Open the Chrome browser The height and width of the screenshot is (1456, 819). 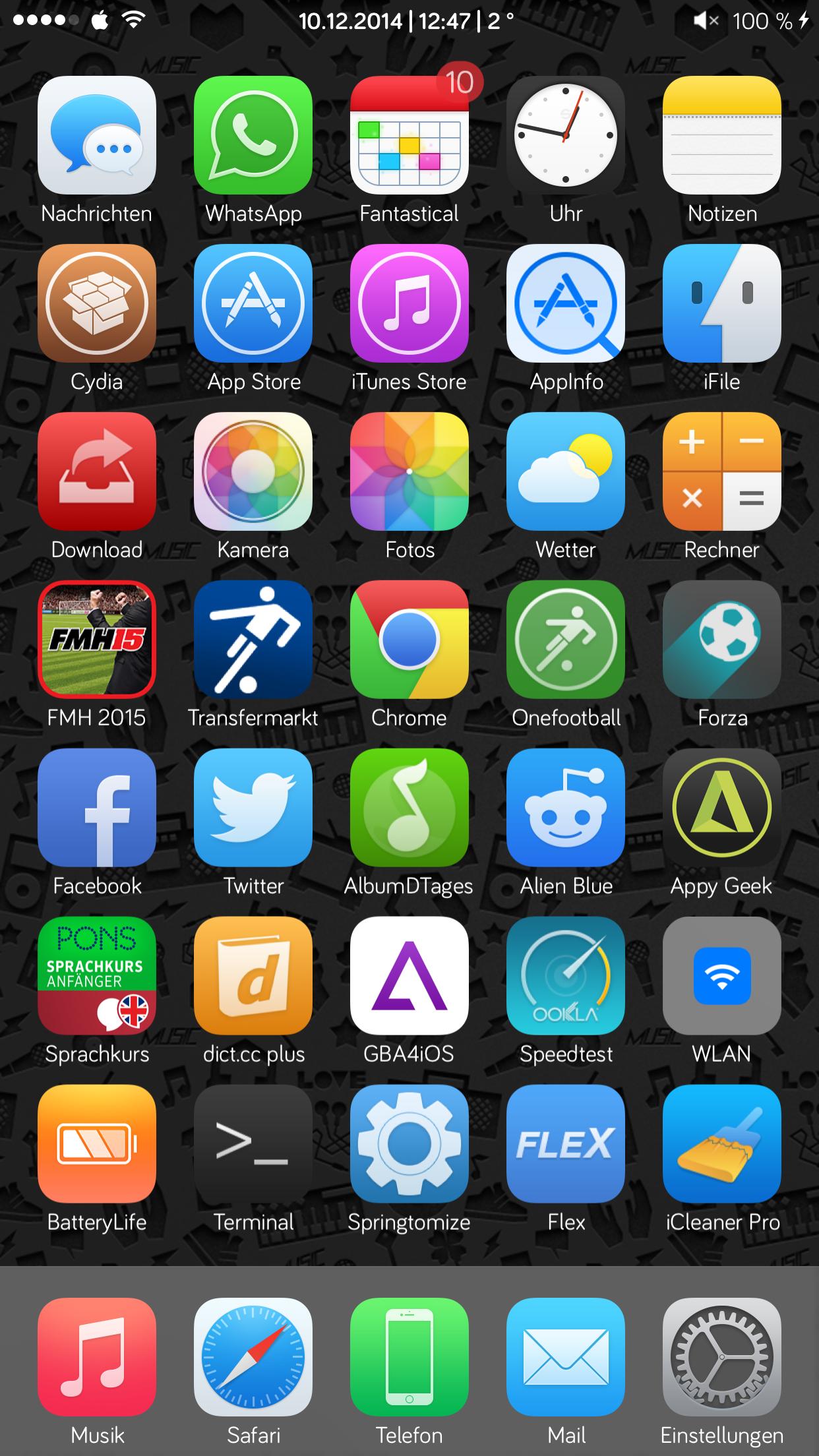409,640
